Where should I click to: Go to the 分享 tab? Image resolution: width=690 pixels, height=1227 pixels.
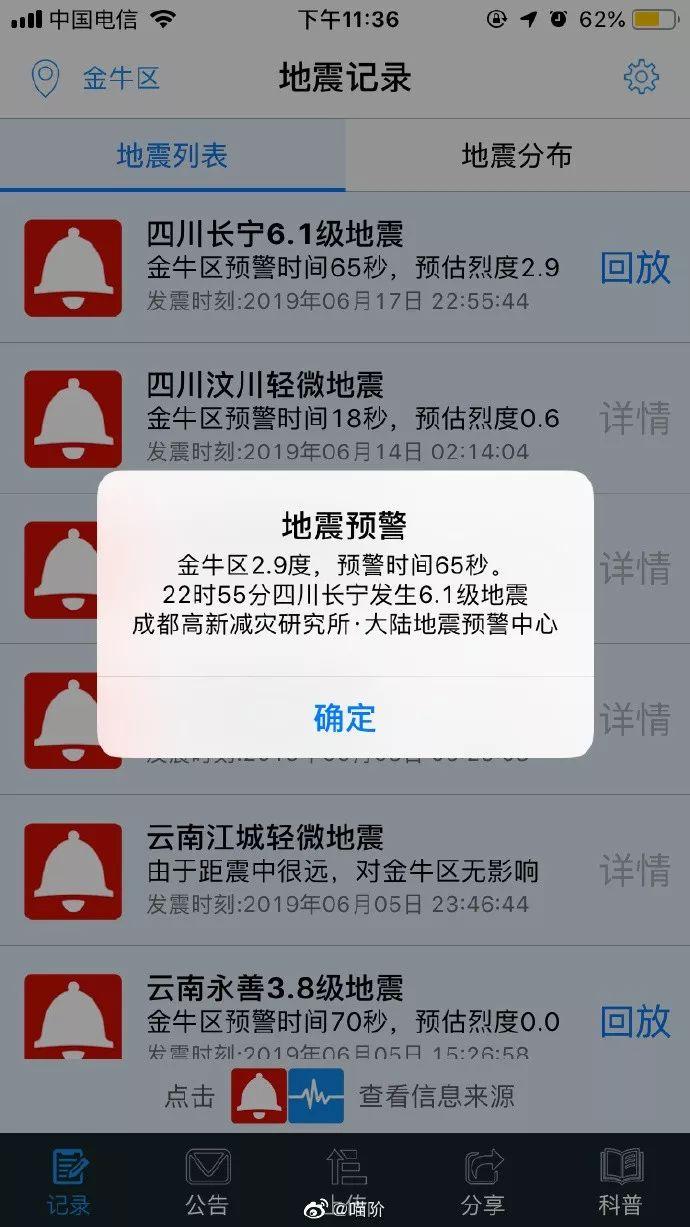[483, 1180]
